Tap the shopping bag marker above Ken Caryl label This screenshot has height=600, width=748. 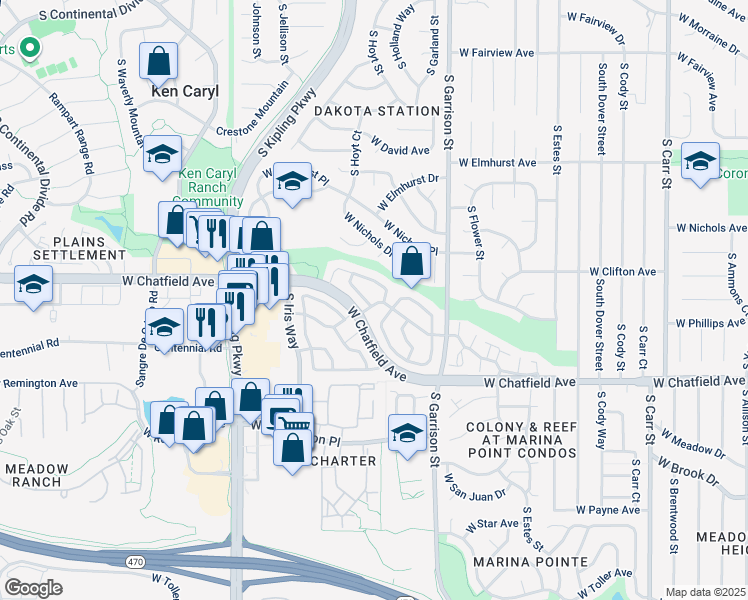[159, 62]
